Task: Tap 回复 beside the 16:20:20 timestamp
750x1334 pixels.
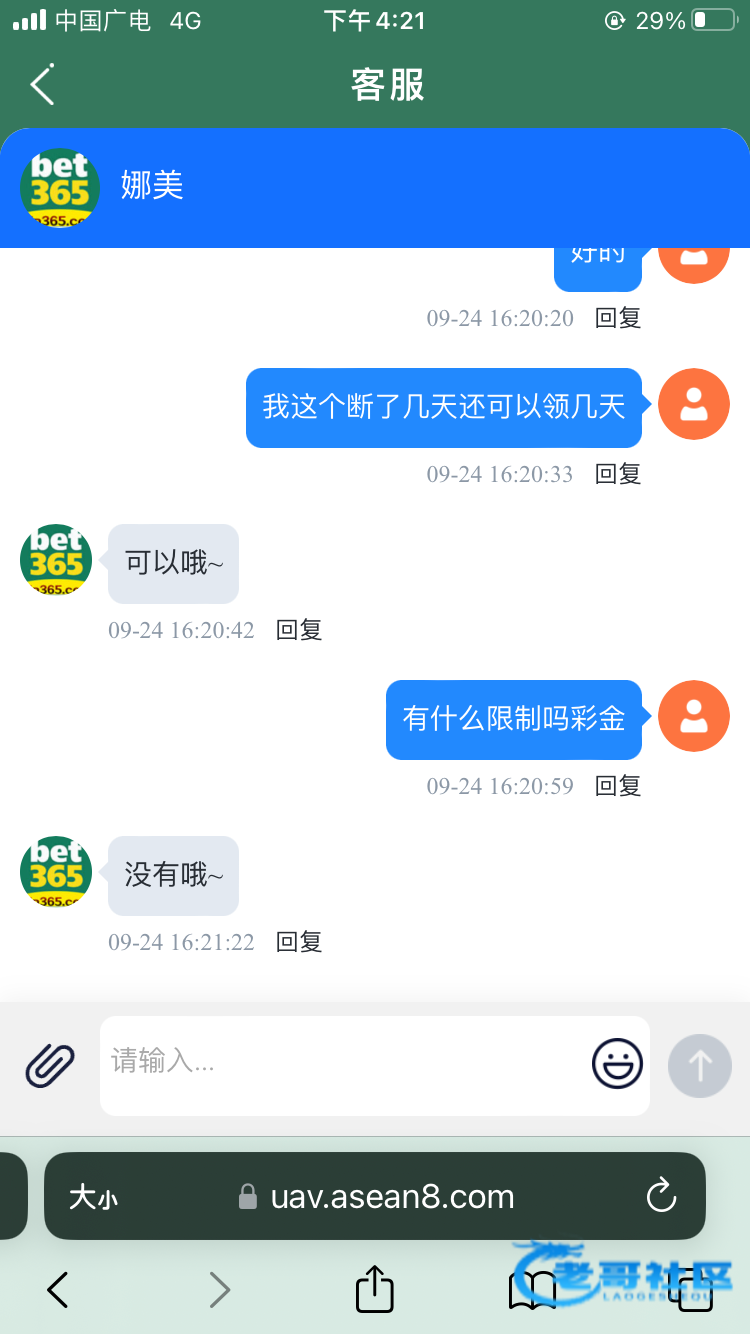Action: 618,318
